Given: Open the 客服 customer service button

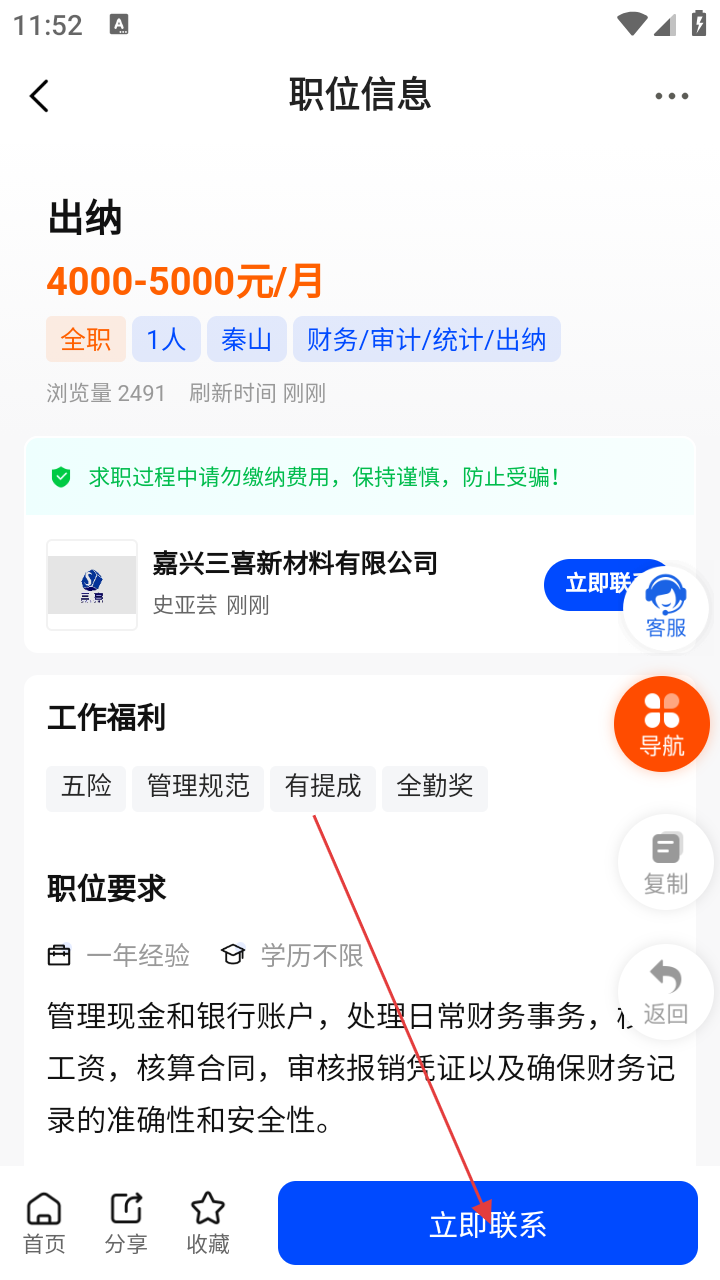Looking at the screenshot, I should [665, 607].
